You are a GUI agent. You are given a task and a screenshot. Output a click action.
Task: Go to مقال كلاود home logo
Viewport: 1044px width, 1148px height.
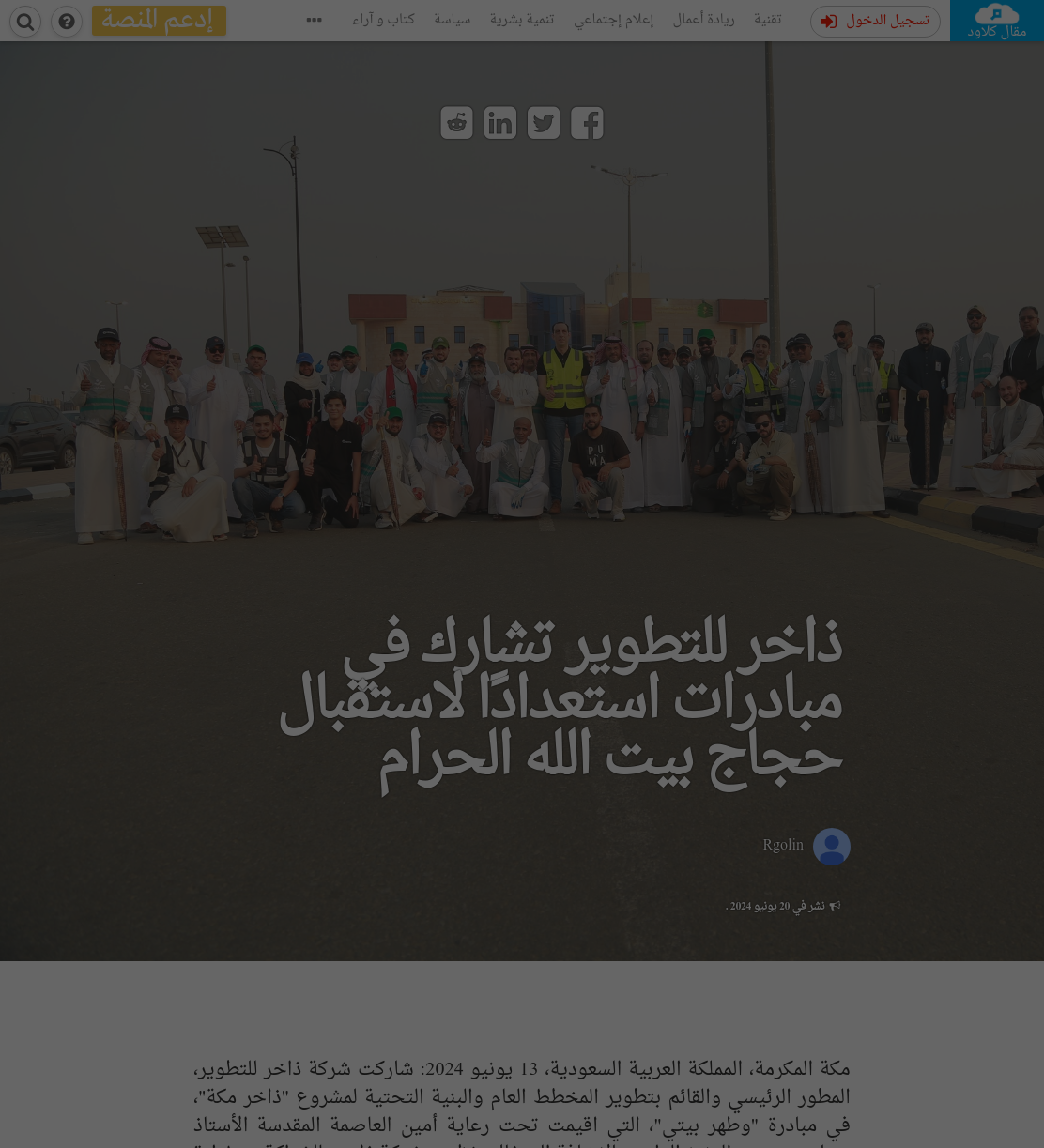997,21
